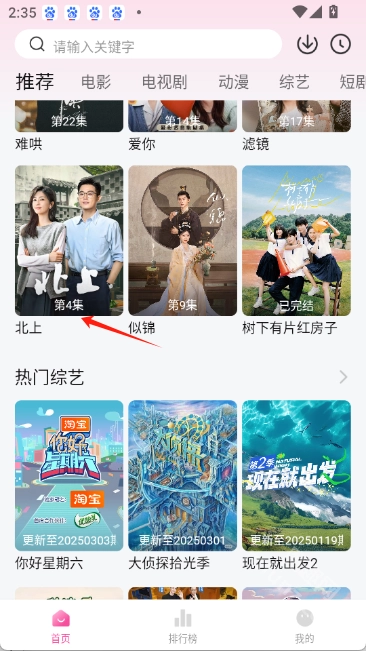Open the drama 难哄
366x651 pixels.
pos(69,116)
